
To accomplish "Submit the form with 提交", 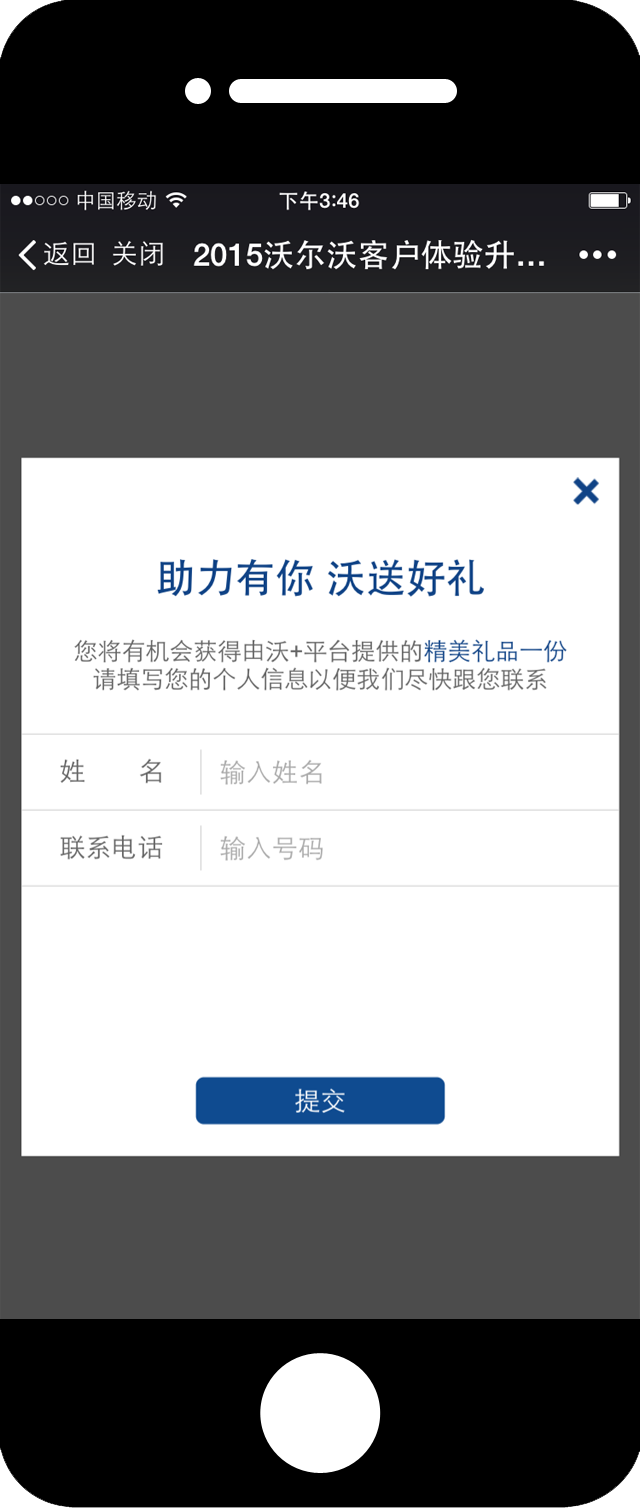I will tap(320, 1101).
